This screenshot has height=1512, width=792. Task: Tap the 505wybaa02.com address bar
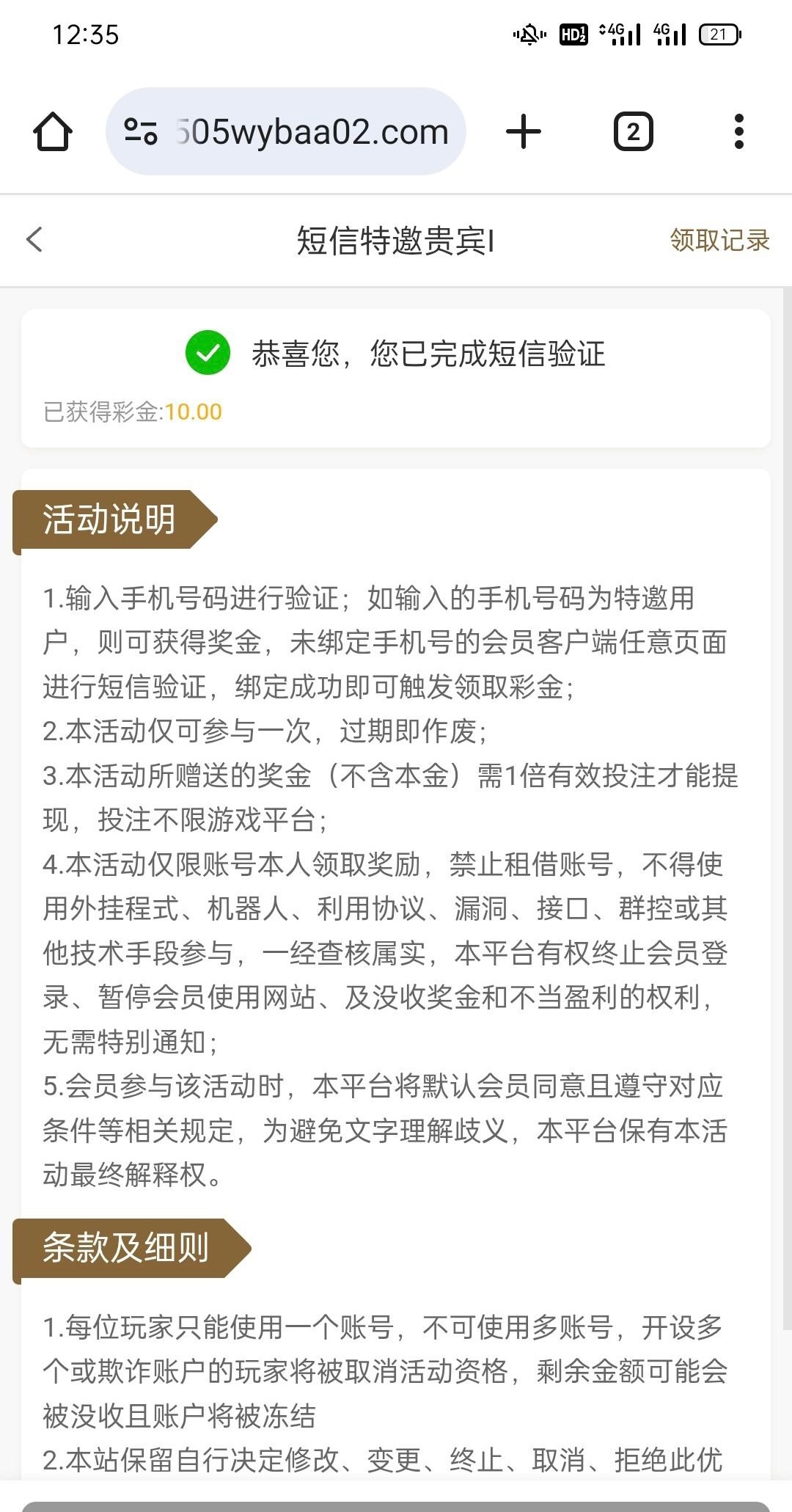pos(312,132)
